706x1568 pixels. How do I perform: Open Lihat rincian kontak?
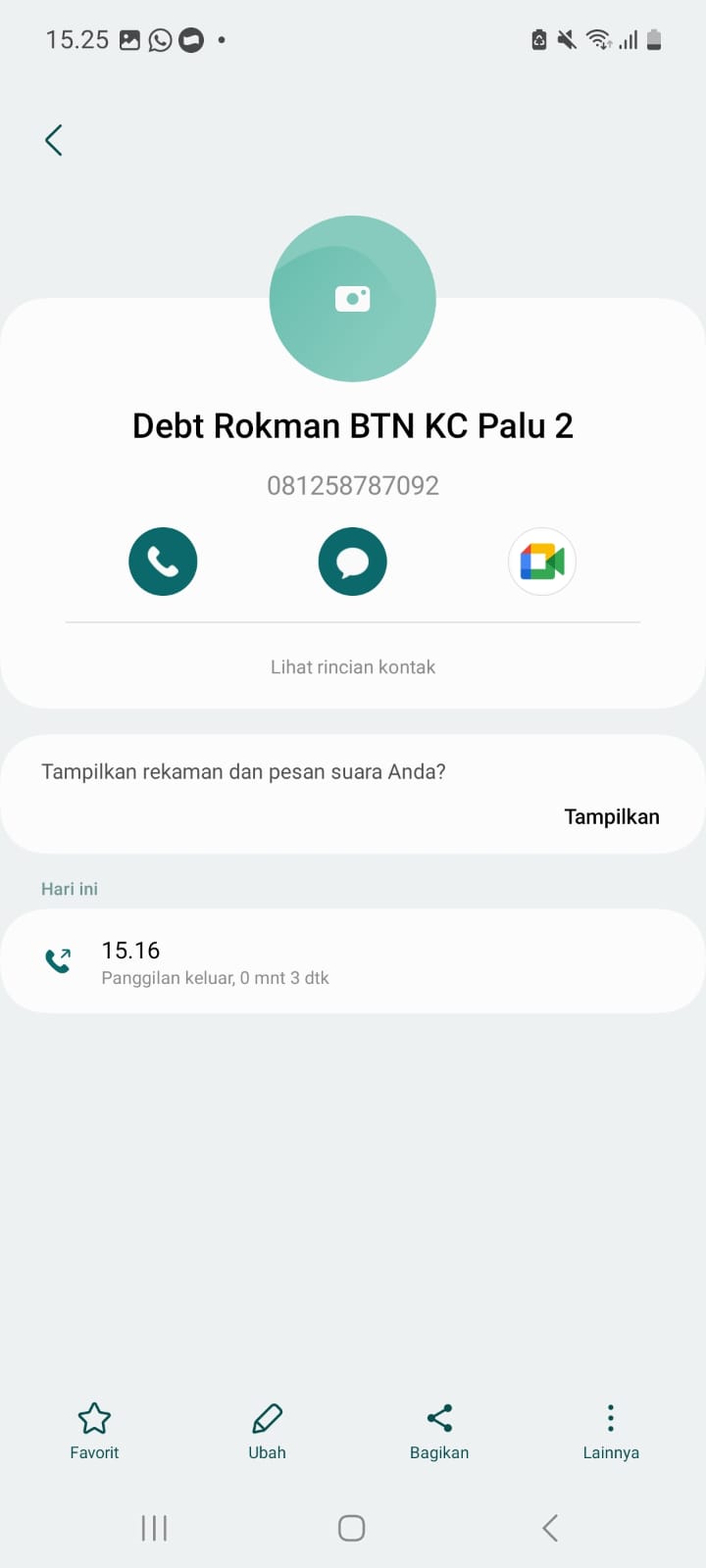(352, 667)
